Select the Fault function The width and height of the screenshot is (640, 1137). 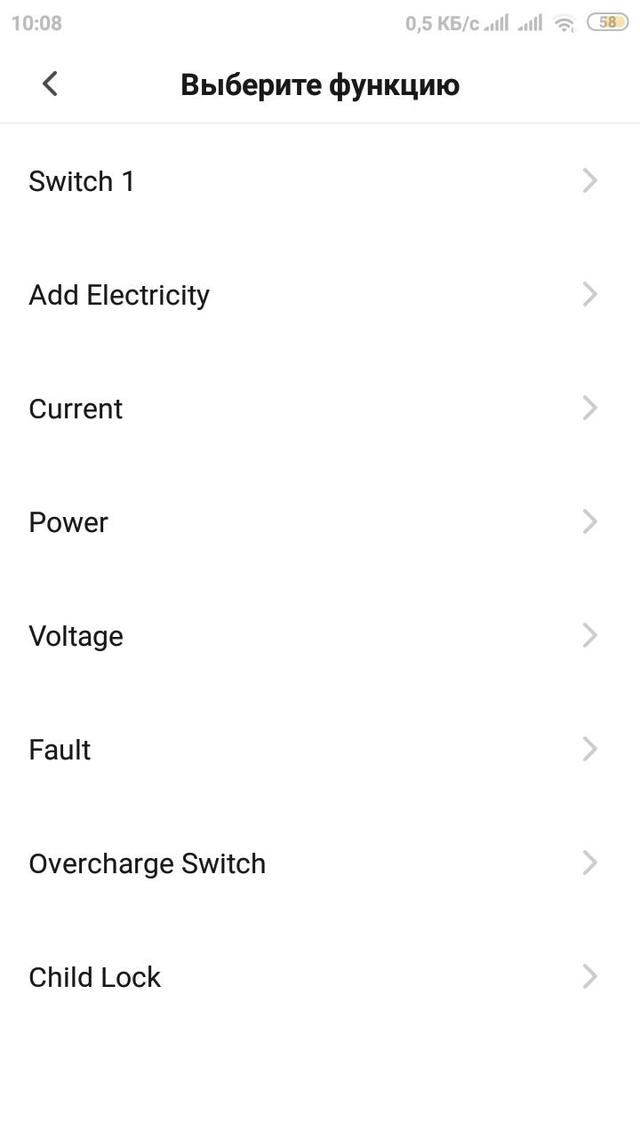tap(320, 750)
